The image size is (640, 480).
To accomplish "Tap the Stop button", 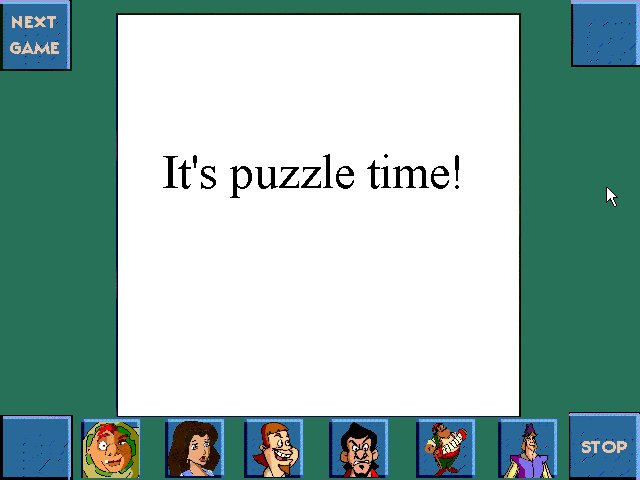I will pos(604,447).
